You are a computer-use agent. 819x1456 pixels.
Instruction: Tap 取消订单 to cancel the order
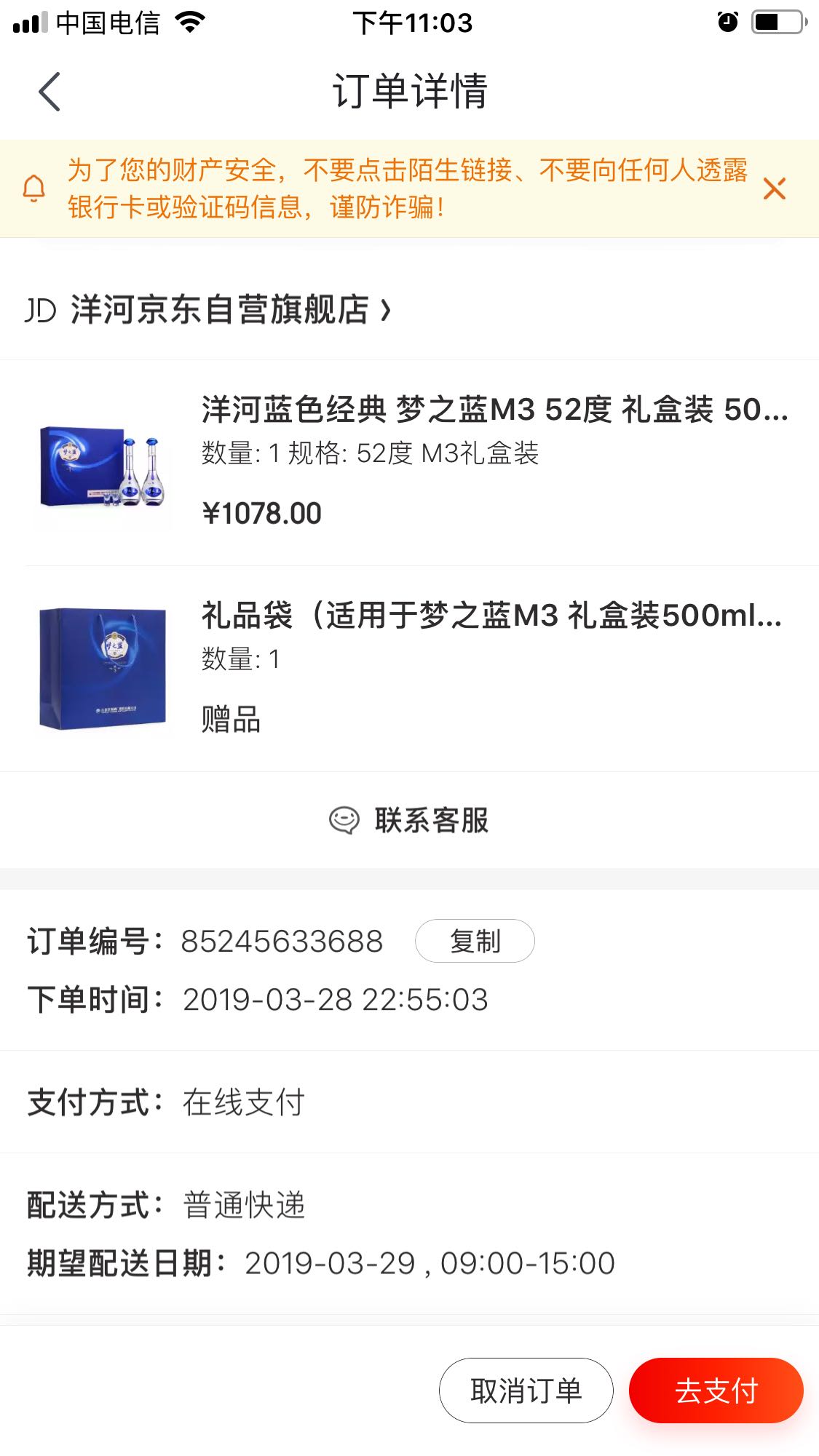click(x=526, y=1391)
